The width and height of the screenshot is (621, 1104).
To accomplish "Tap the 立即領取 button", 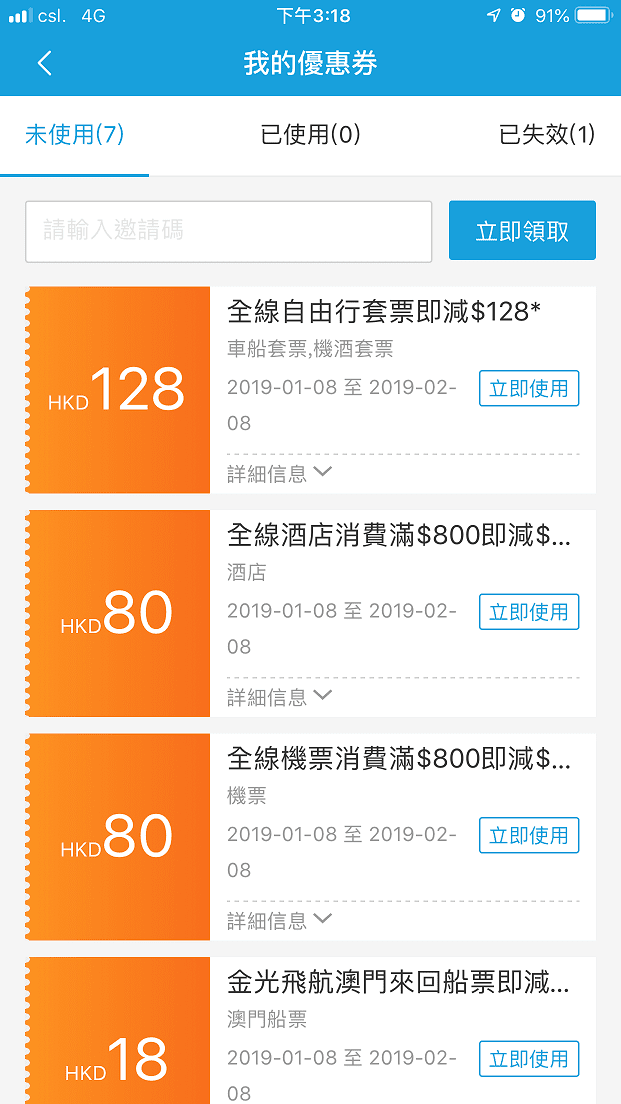I will (x=522, y=231).
